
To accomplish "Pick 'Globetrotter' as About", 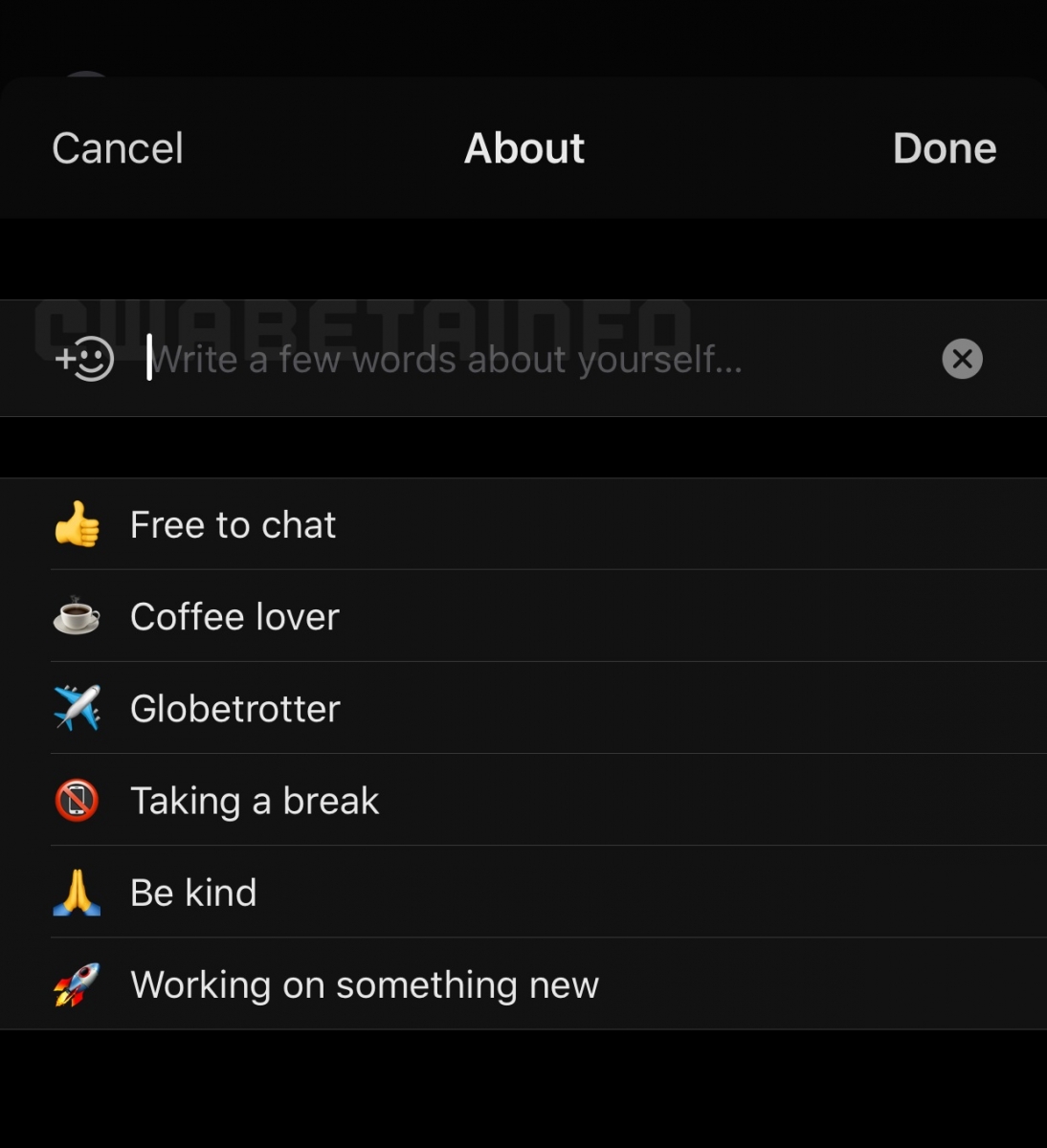I will [x=234, y=709].
